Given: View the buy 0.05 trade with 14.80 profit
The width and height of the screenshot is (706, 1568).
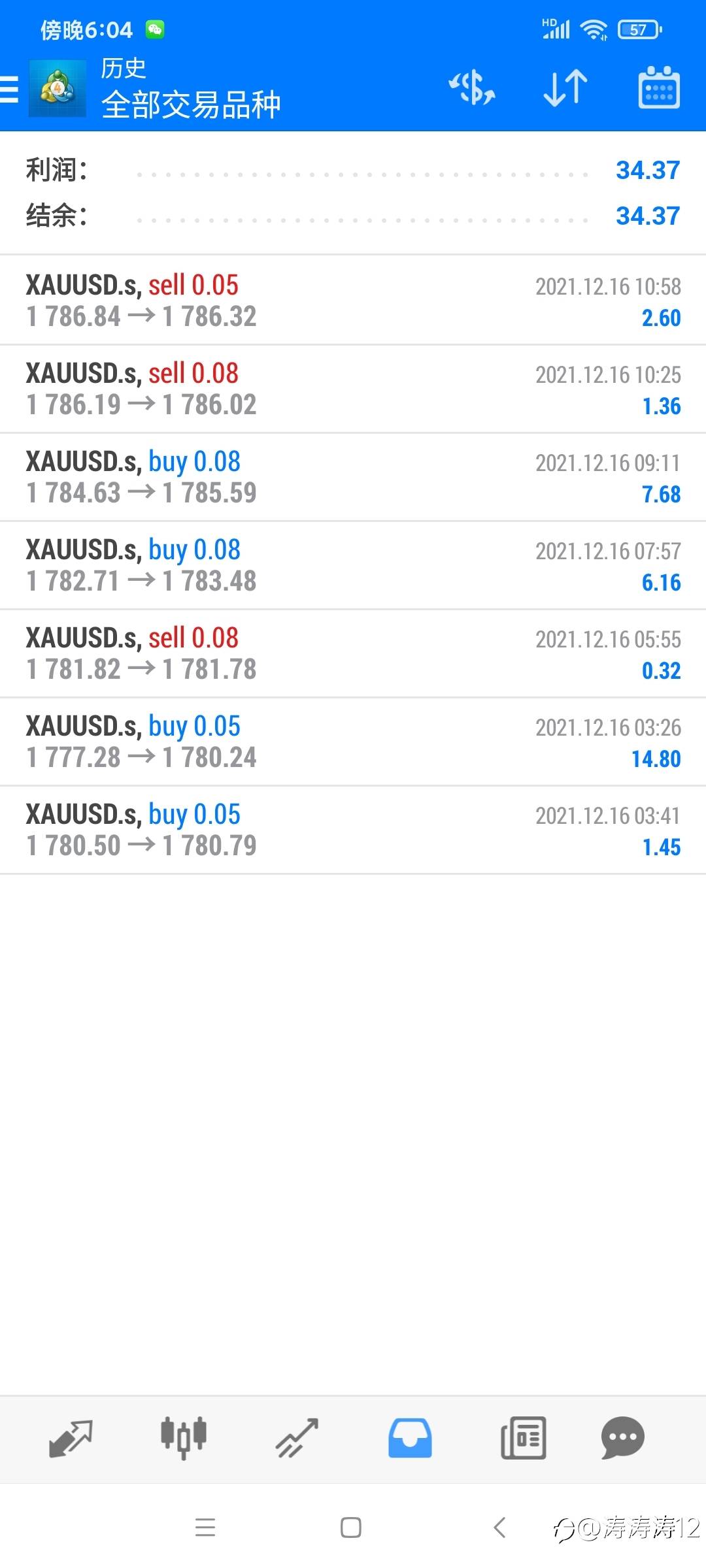Looking at the screenshot, I should coord(353,742).
